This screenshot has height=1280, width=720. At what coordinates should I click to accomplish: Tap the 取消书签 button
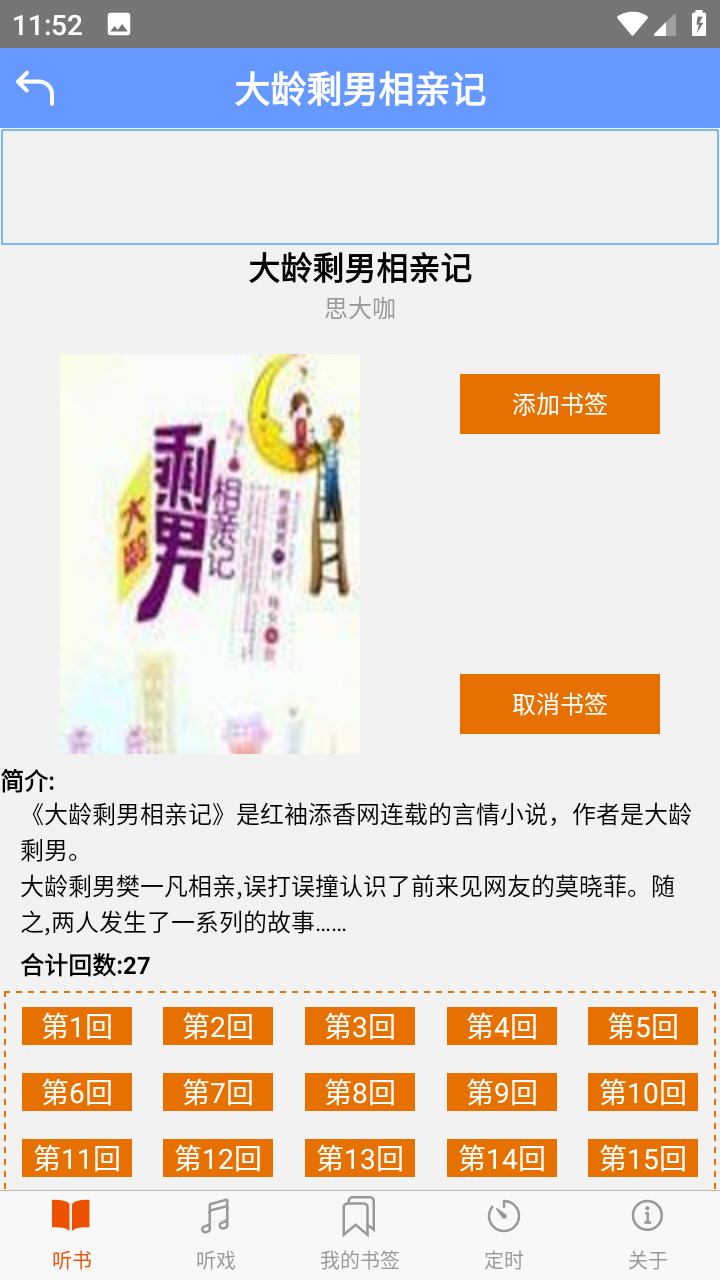tap(560, 704)
